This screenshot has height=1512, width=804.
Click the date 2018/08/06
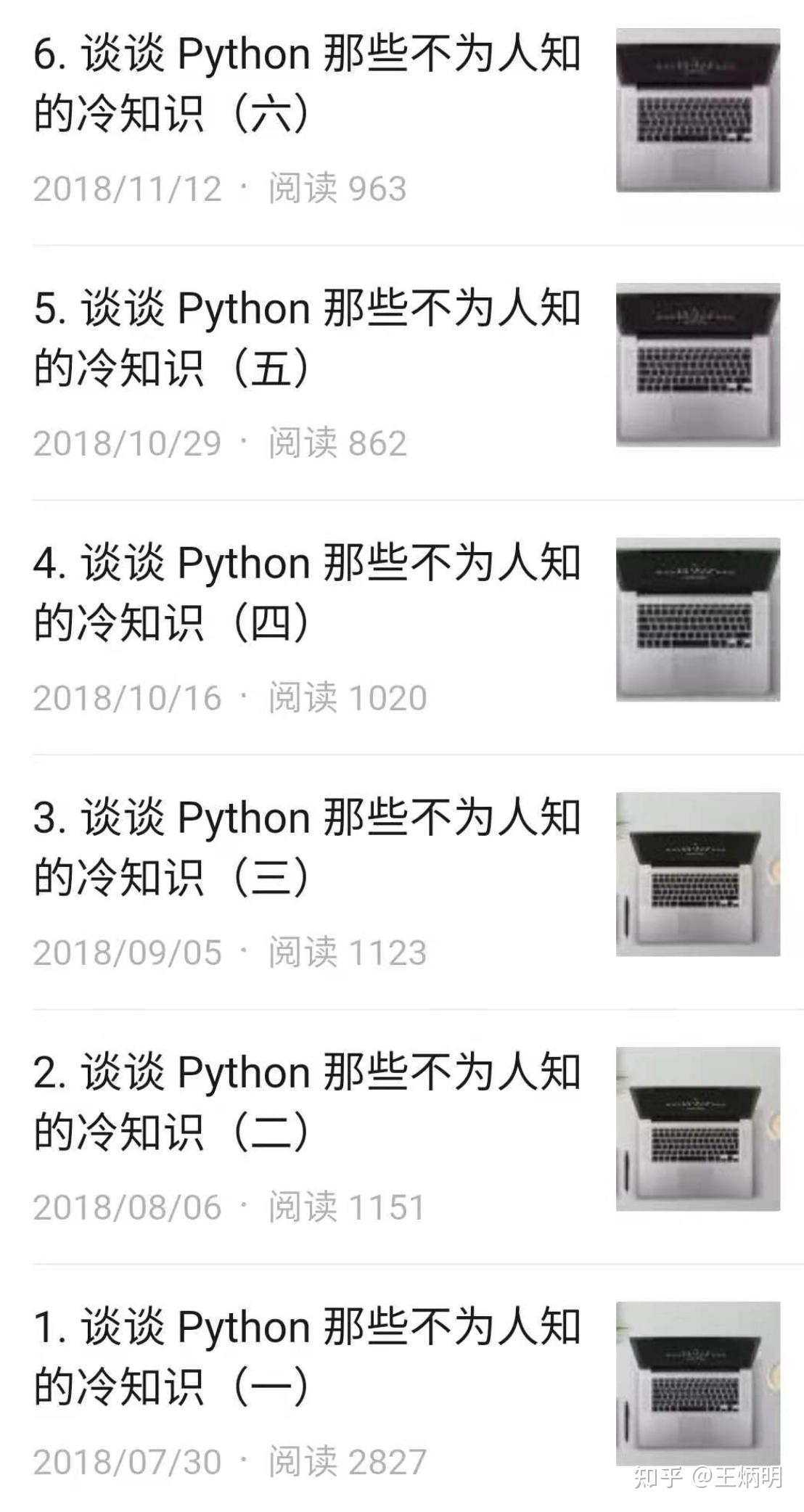(123, 1208)
